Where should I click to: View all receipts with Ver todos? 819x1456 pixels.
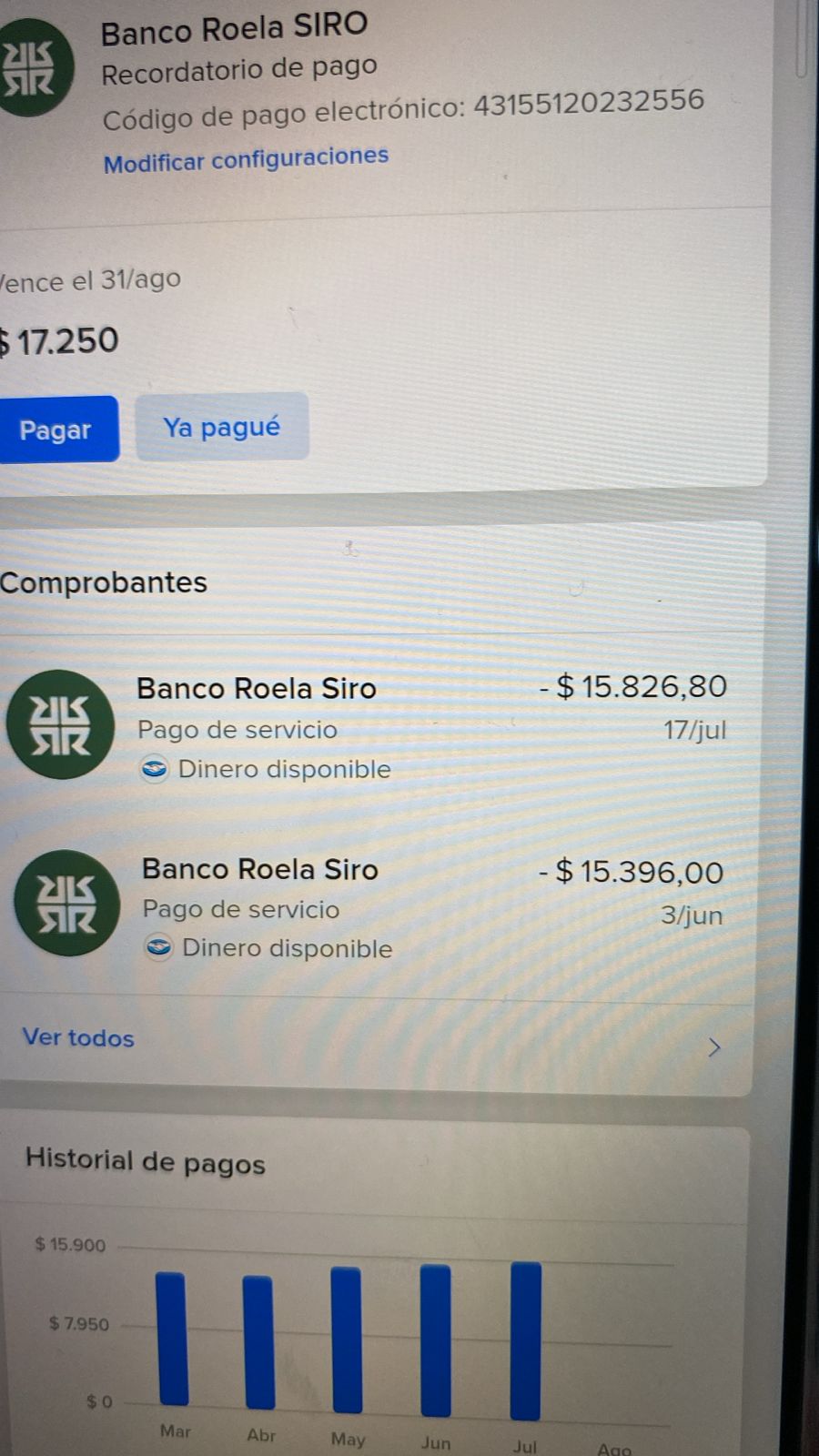pos(78,1037)
